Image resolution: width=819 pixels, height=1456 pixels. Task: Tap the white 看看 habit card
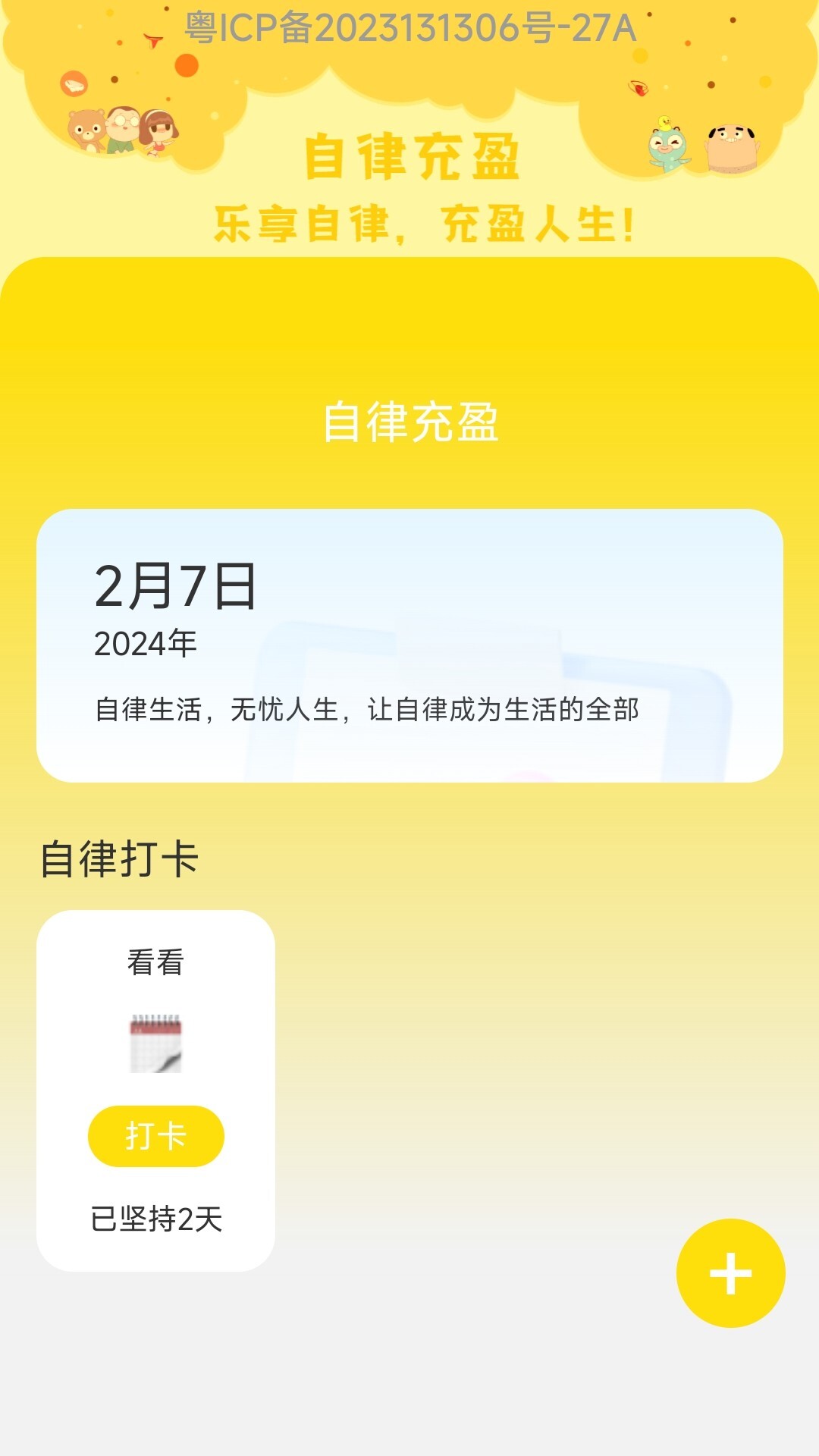[157, 1092]
